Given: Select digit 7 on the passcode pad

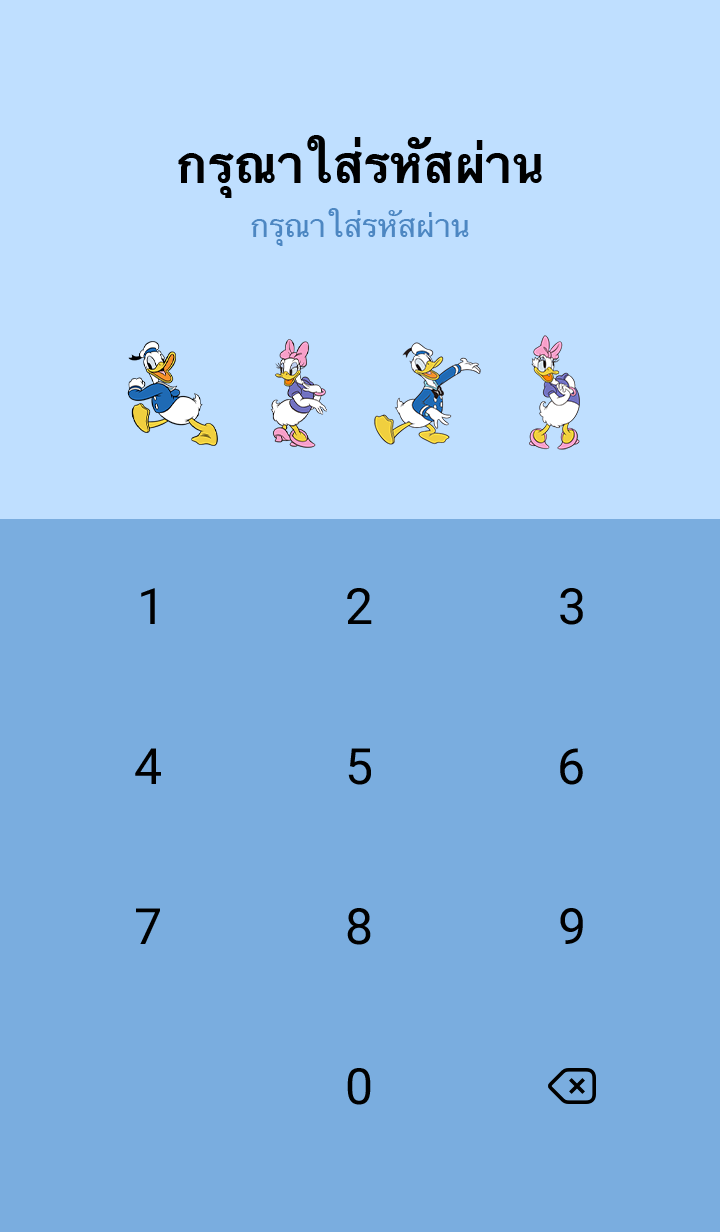Looking at the screenshot, I should tap(148, 927).
